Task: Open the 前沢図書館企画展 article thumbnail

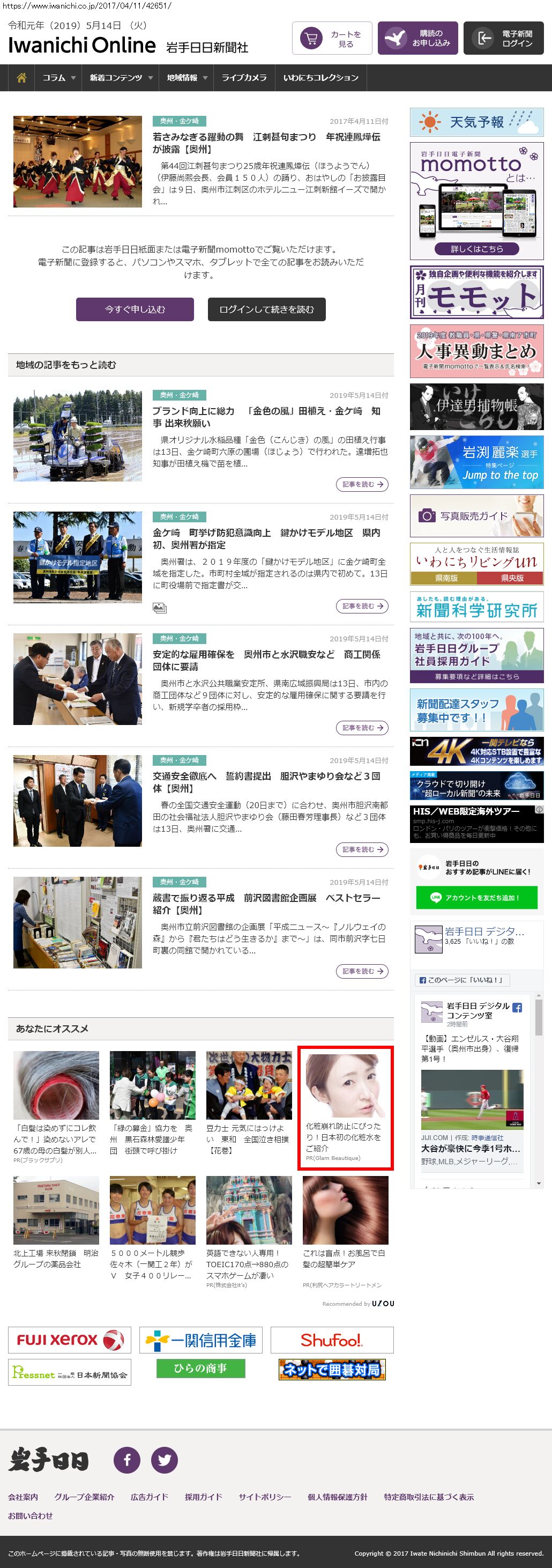Action: [77, 922]
